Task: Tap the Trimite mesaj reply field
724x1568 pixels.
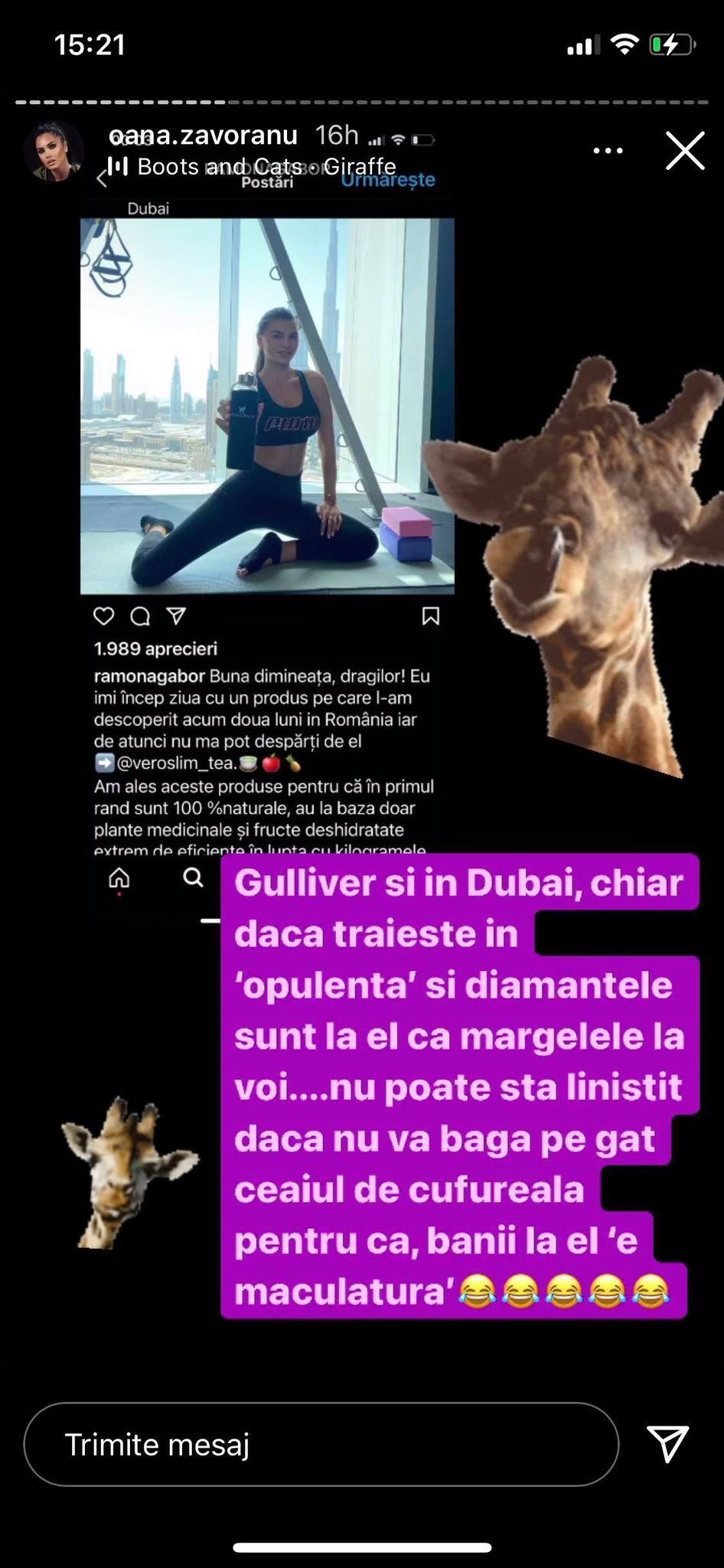Action: click(321, 1445)
